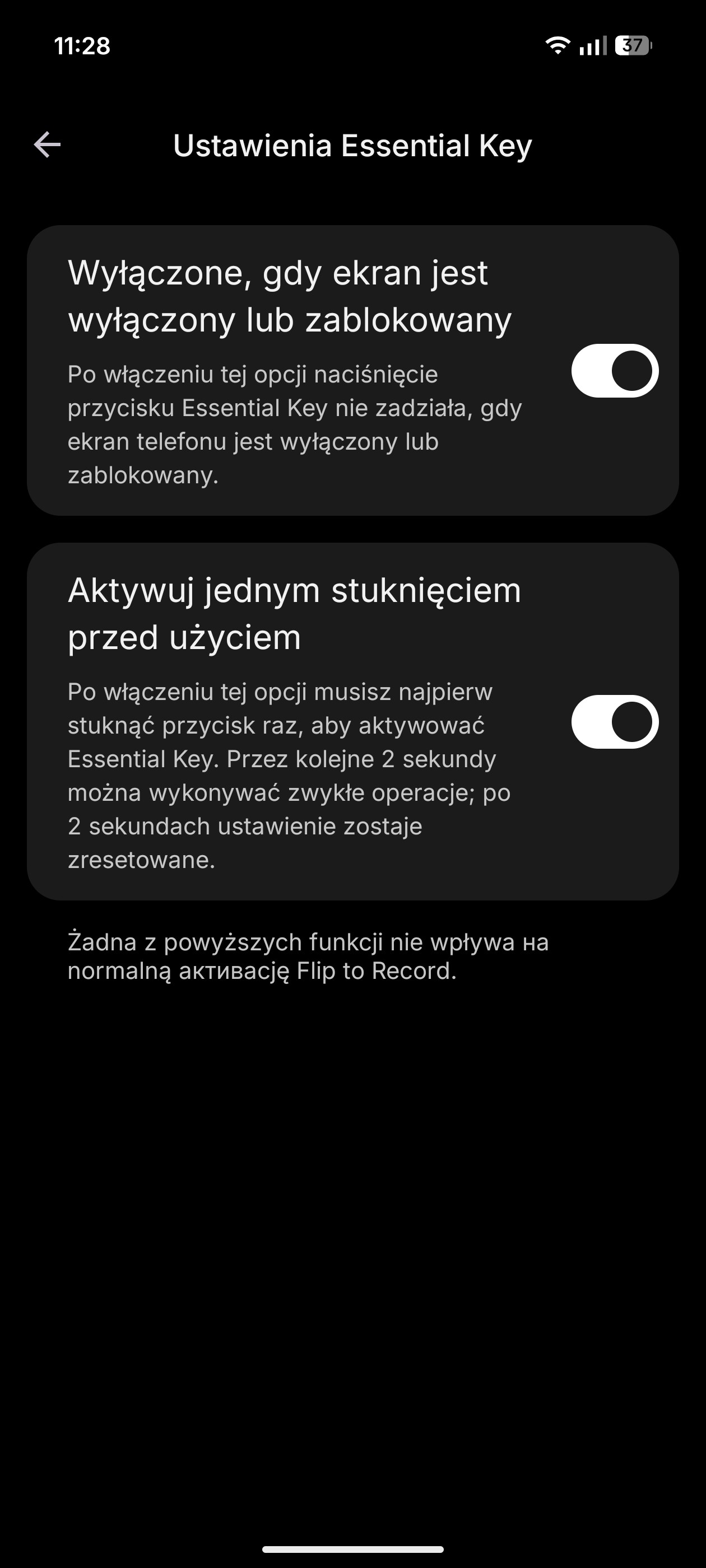Disable 'Aktywuj jednym stuknięciem przed użyciem' switch
The image size is (706, 1568).
614,722
